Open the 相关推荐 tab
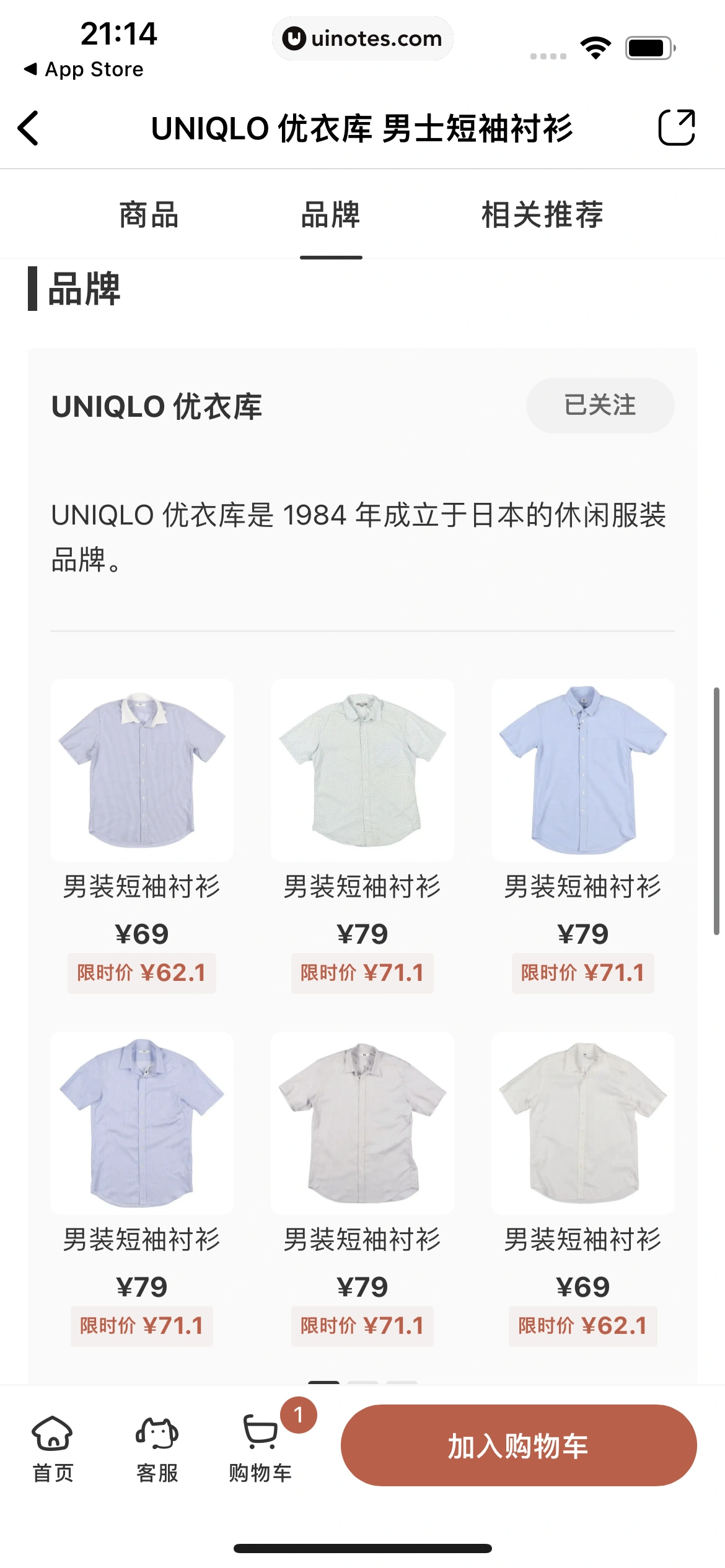 (x=542, y=215)
